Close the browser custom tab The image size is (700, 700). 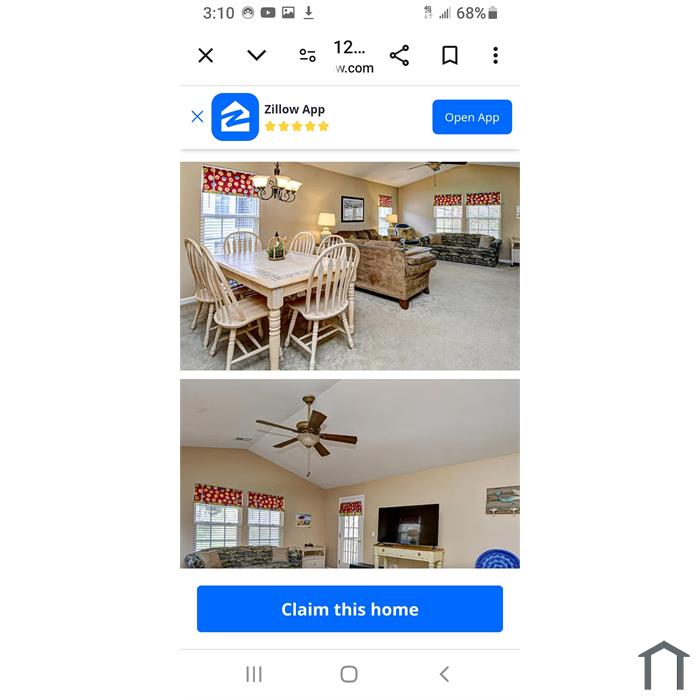pos(206,56)
